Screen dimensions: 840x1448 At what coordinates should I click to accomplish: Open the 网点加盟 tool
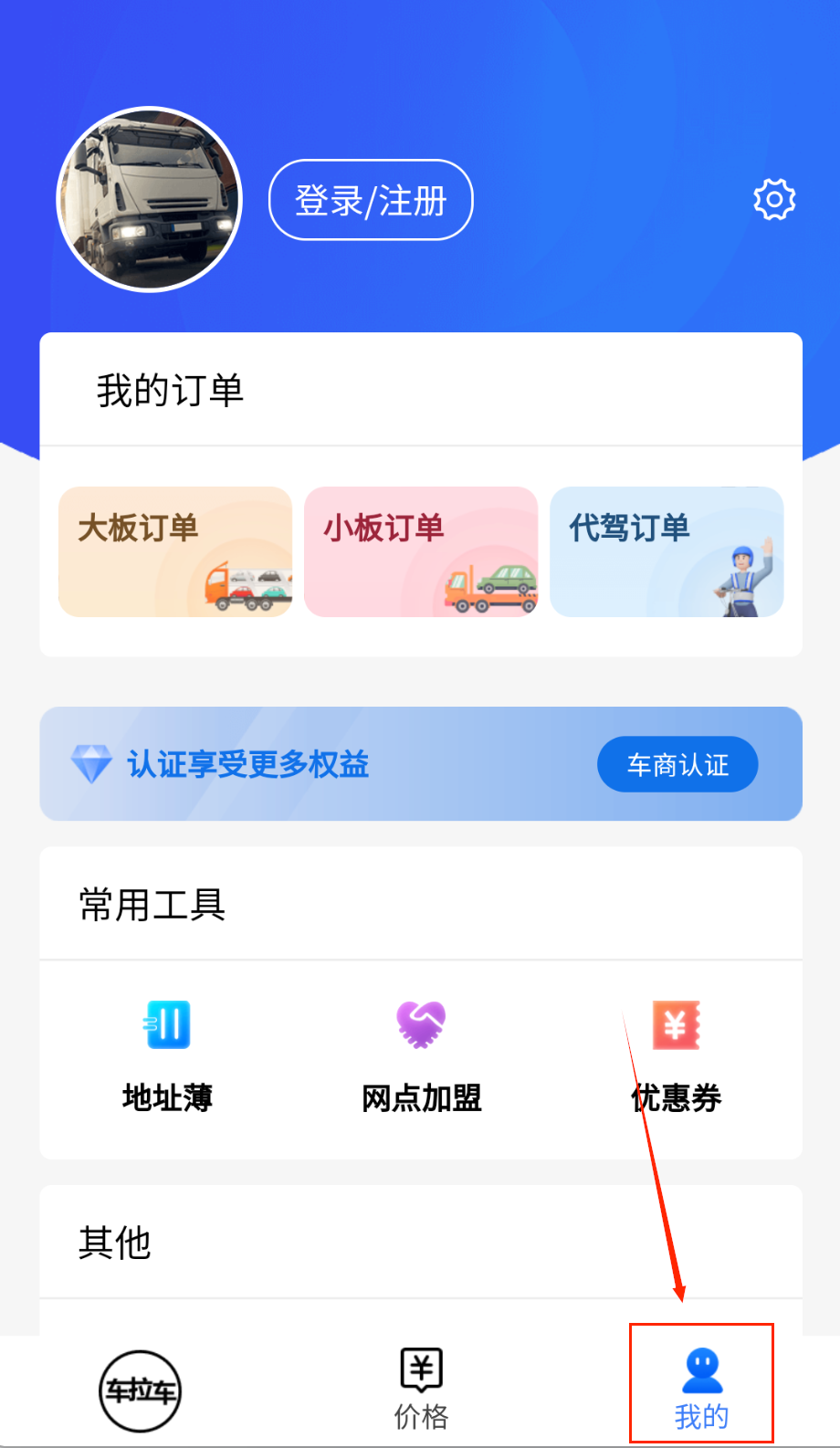point(421,1055)
